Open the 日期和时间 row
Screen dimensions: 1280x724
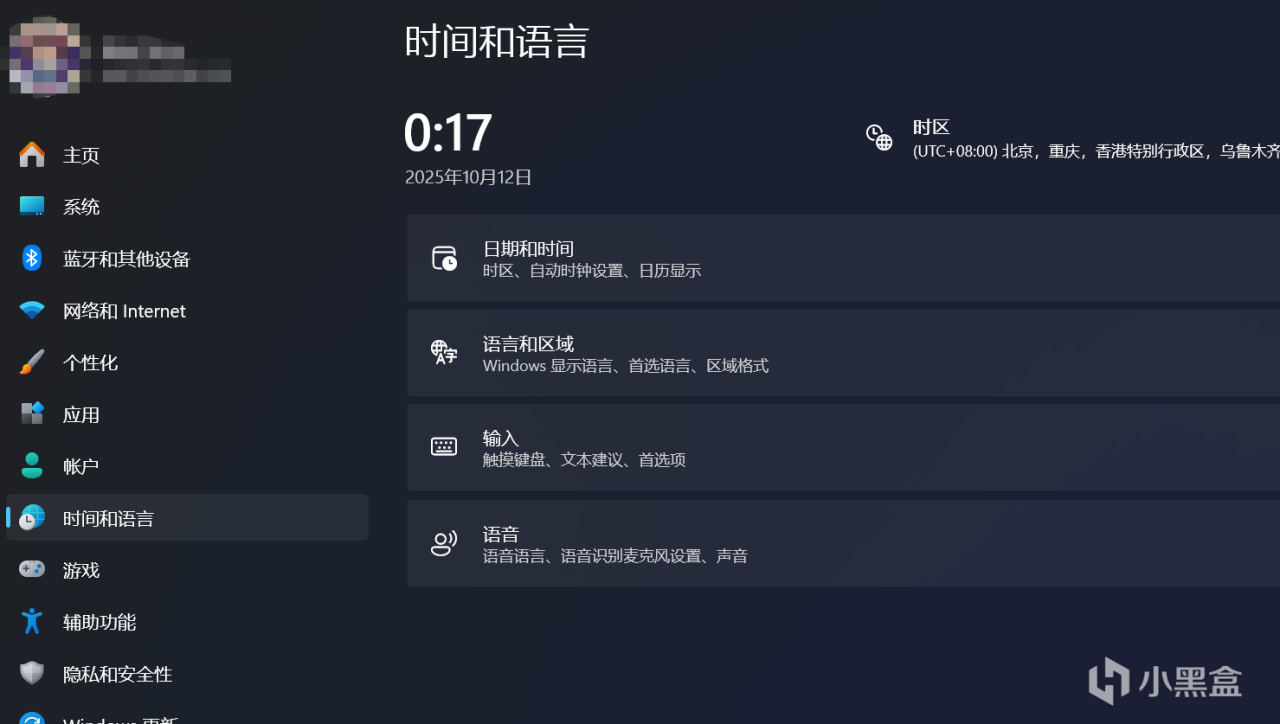[x=840, y=258]
